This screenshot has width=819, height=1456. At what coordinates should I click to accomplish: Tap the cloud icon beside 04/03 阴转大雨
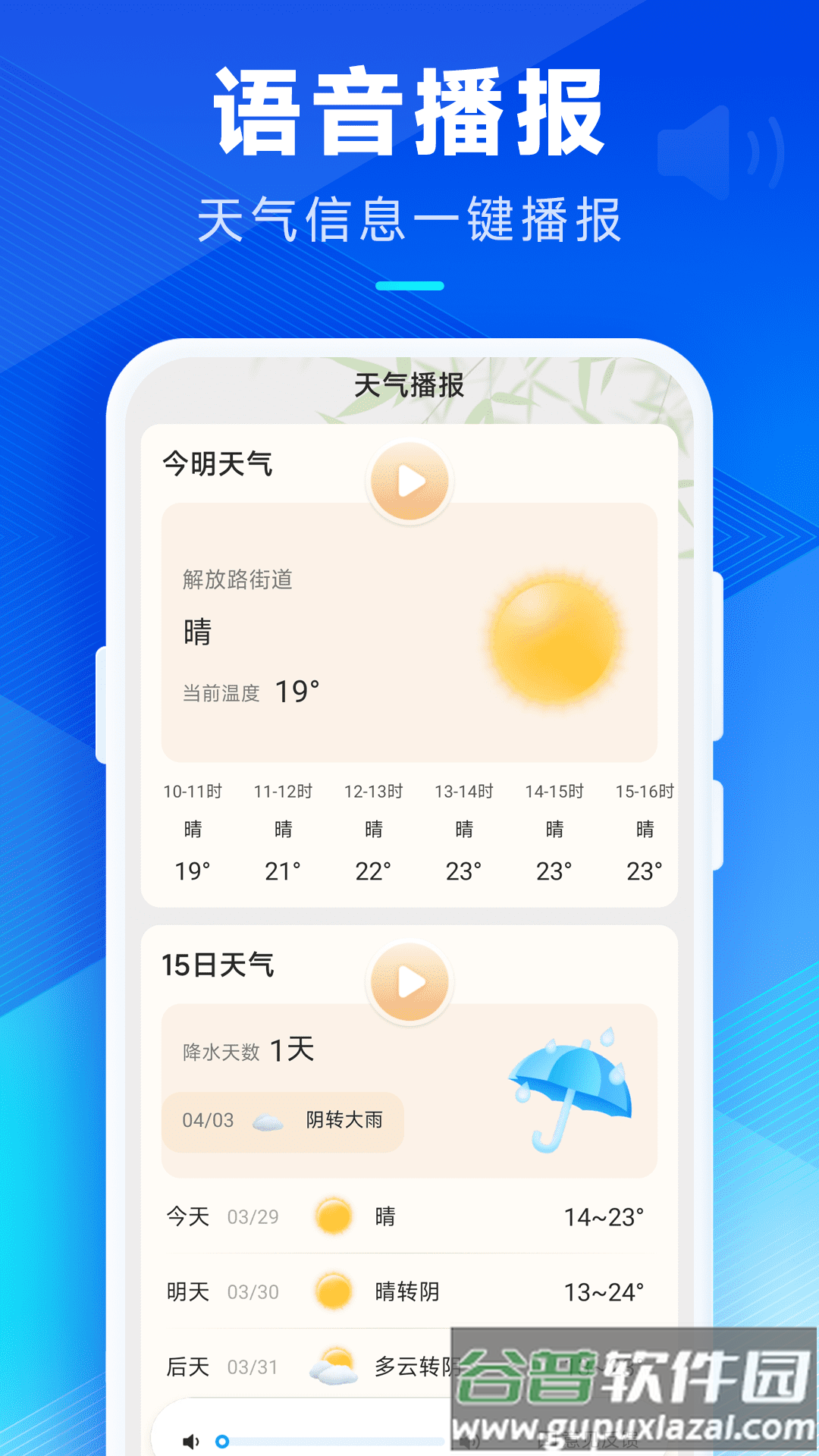[267, 1121]
